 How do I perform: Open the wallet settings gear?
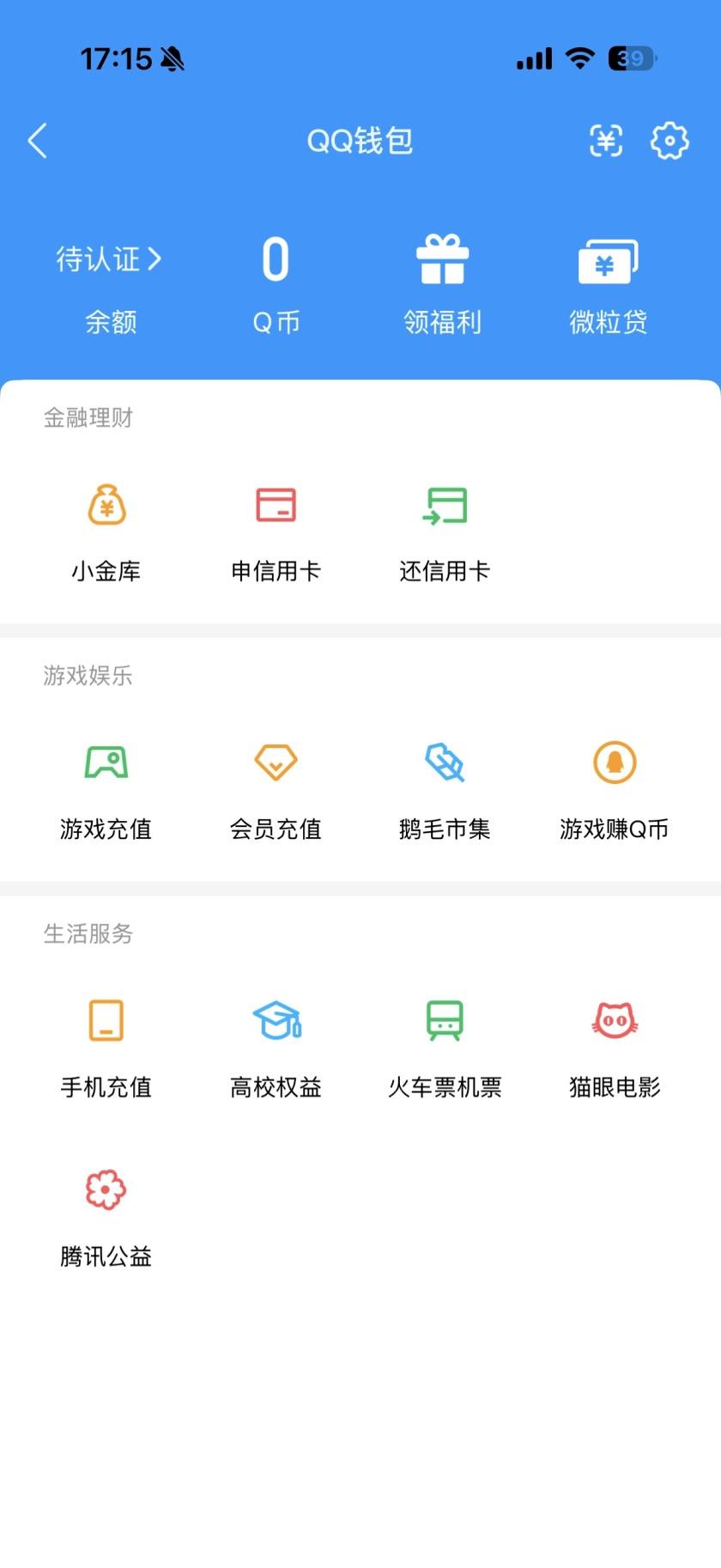669,141
